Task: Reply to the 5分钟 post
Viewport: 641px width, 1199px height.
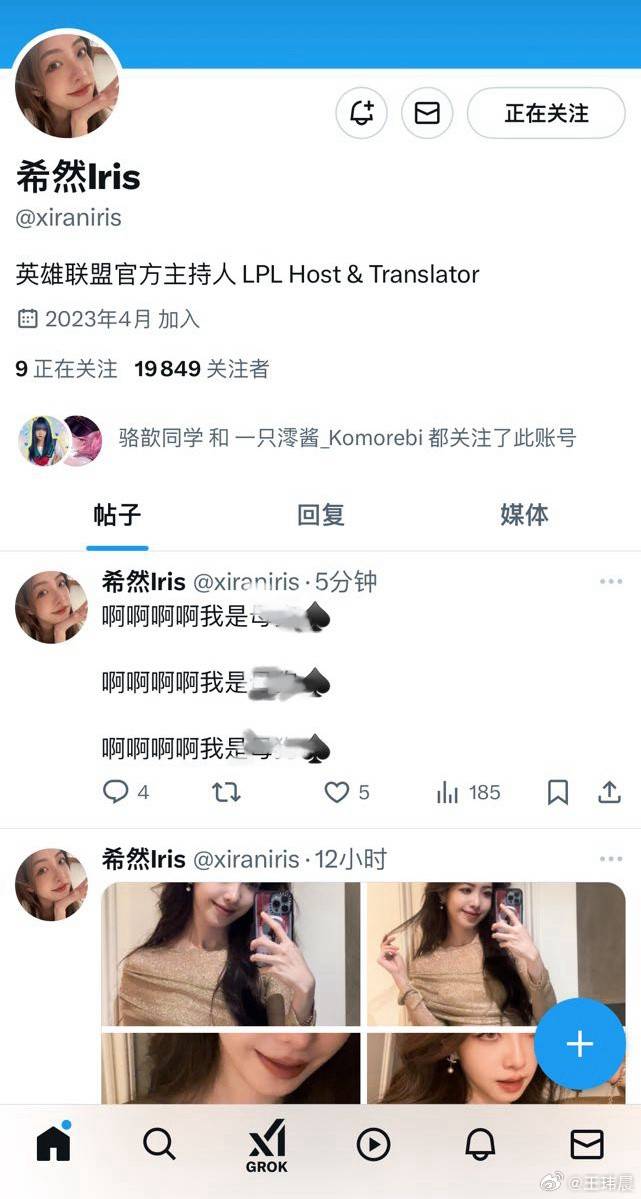Action: 117,792
